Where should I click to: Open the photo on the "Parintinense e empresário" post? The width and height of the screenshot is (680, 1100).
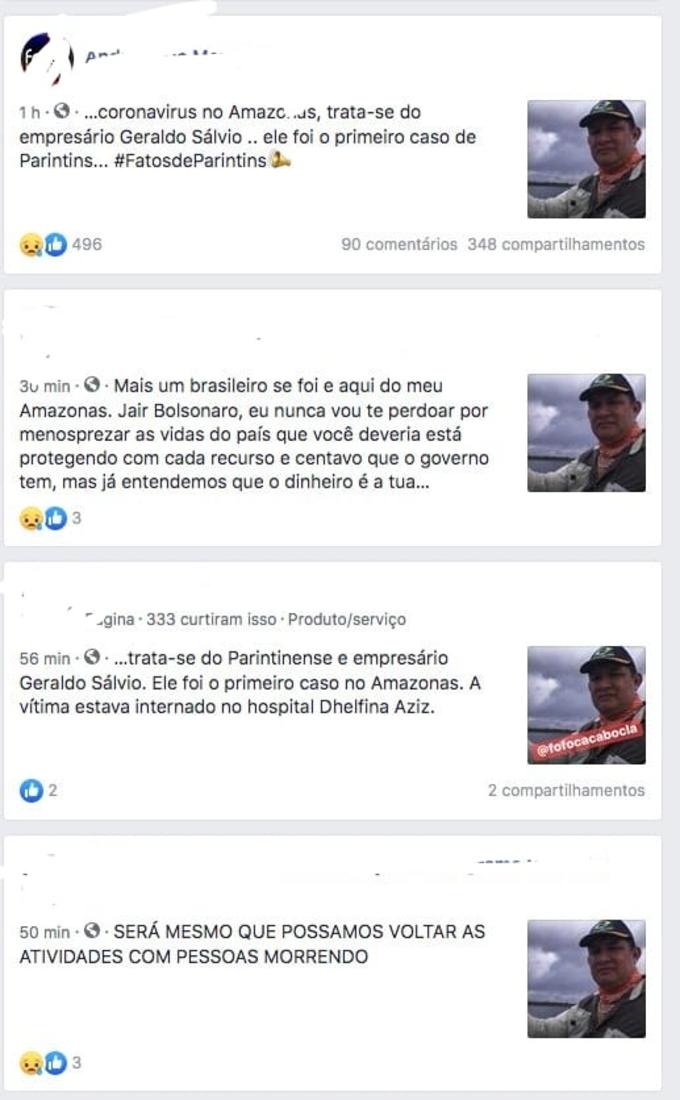tap(586, 705)
